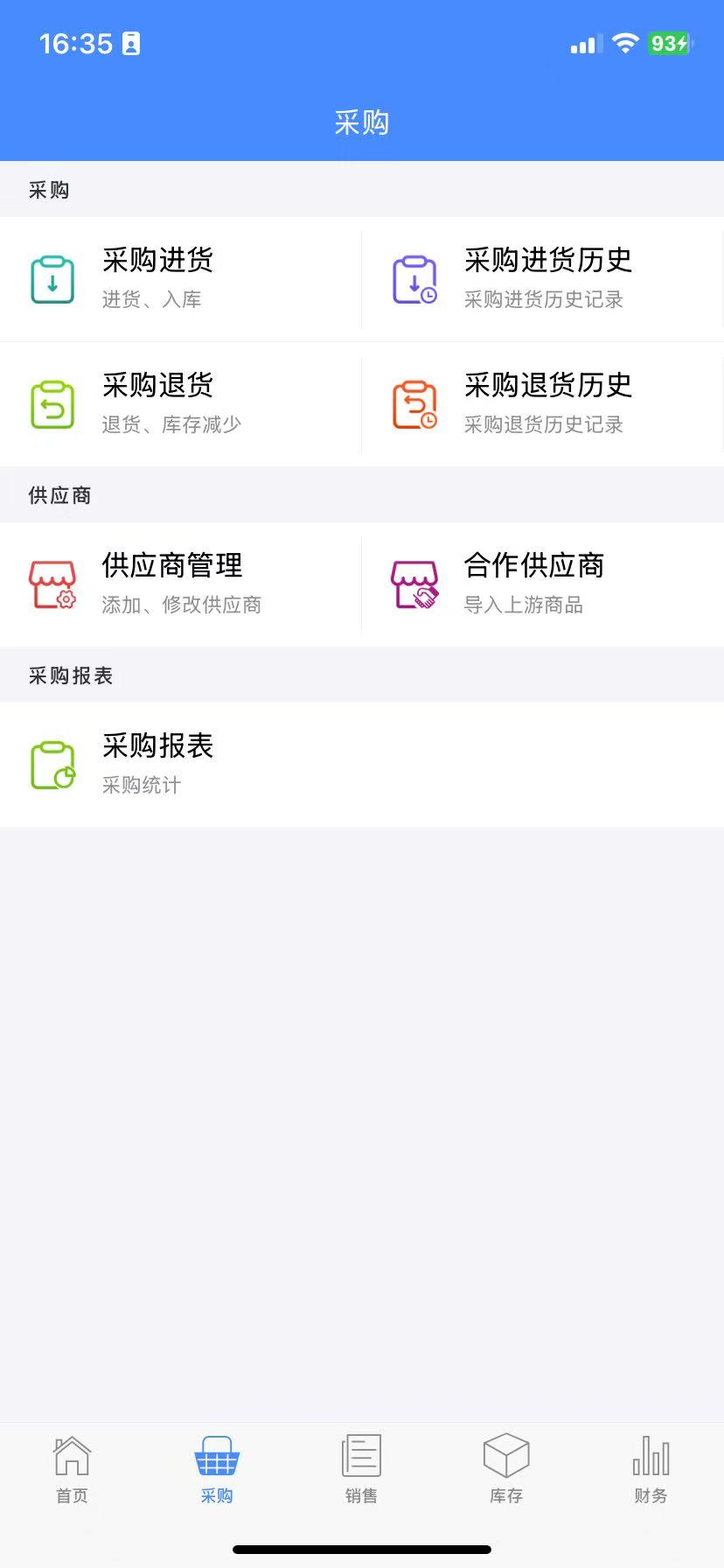The width and height of the screenshot is (724, 1568).
Task: Open 采购退货 return entry
Action: pos(181,404)
